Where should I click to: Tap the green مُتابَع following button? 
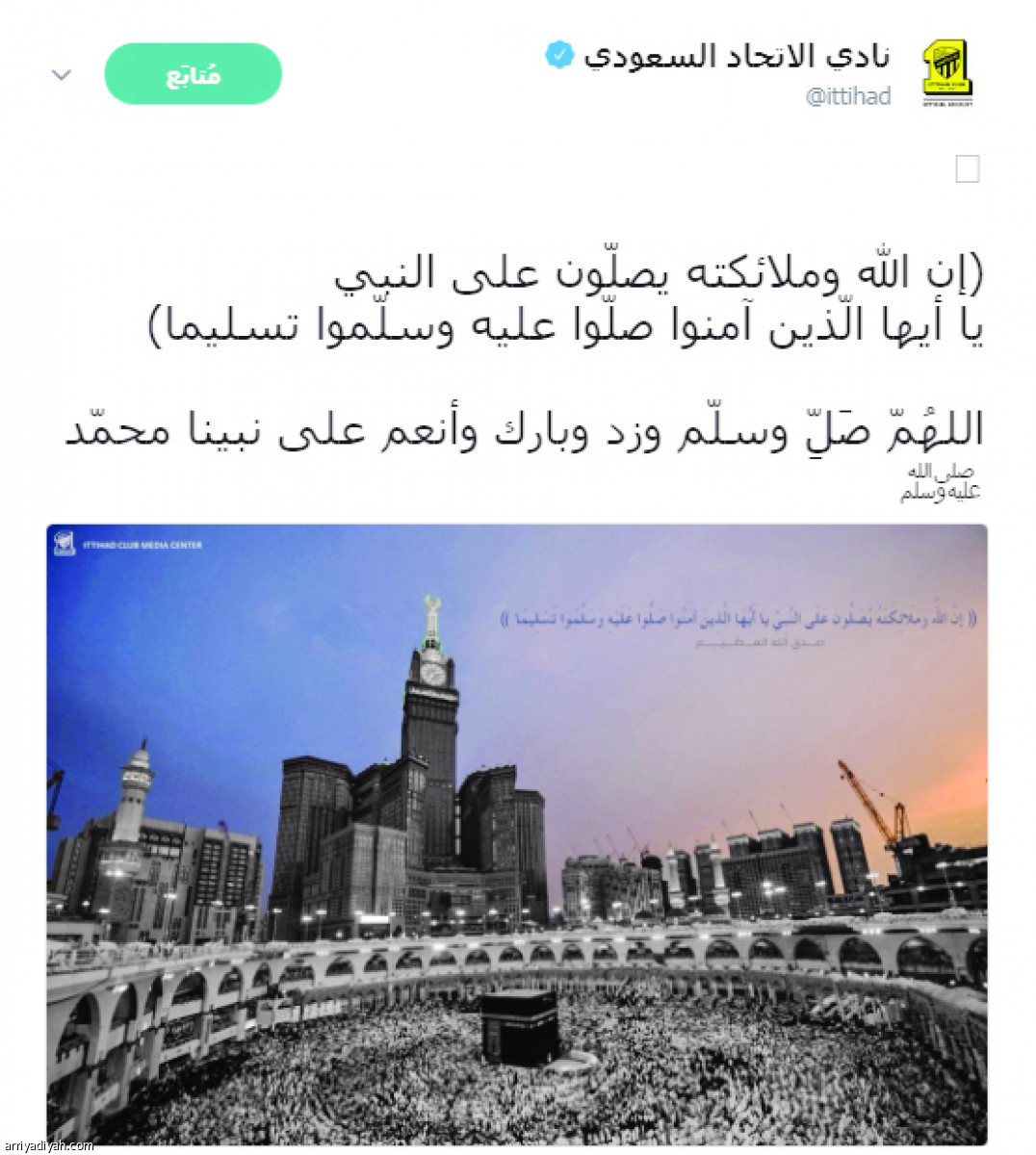[193, 74]
